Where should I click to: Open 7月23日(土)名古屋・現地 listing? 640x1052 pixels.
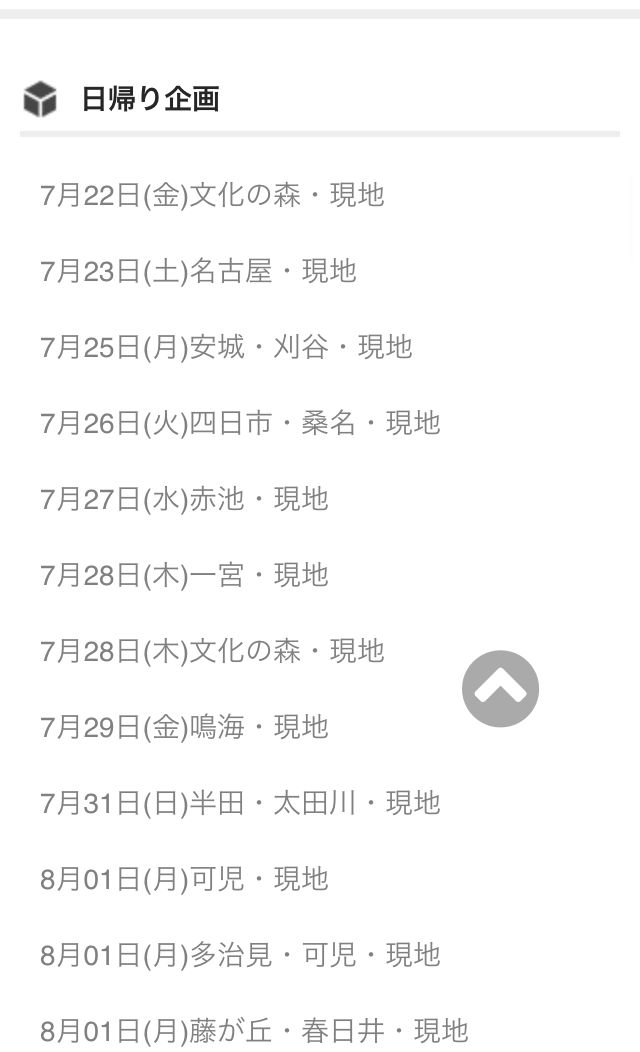tap(198, 271)
